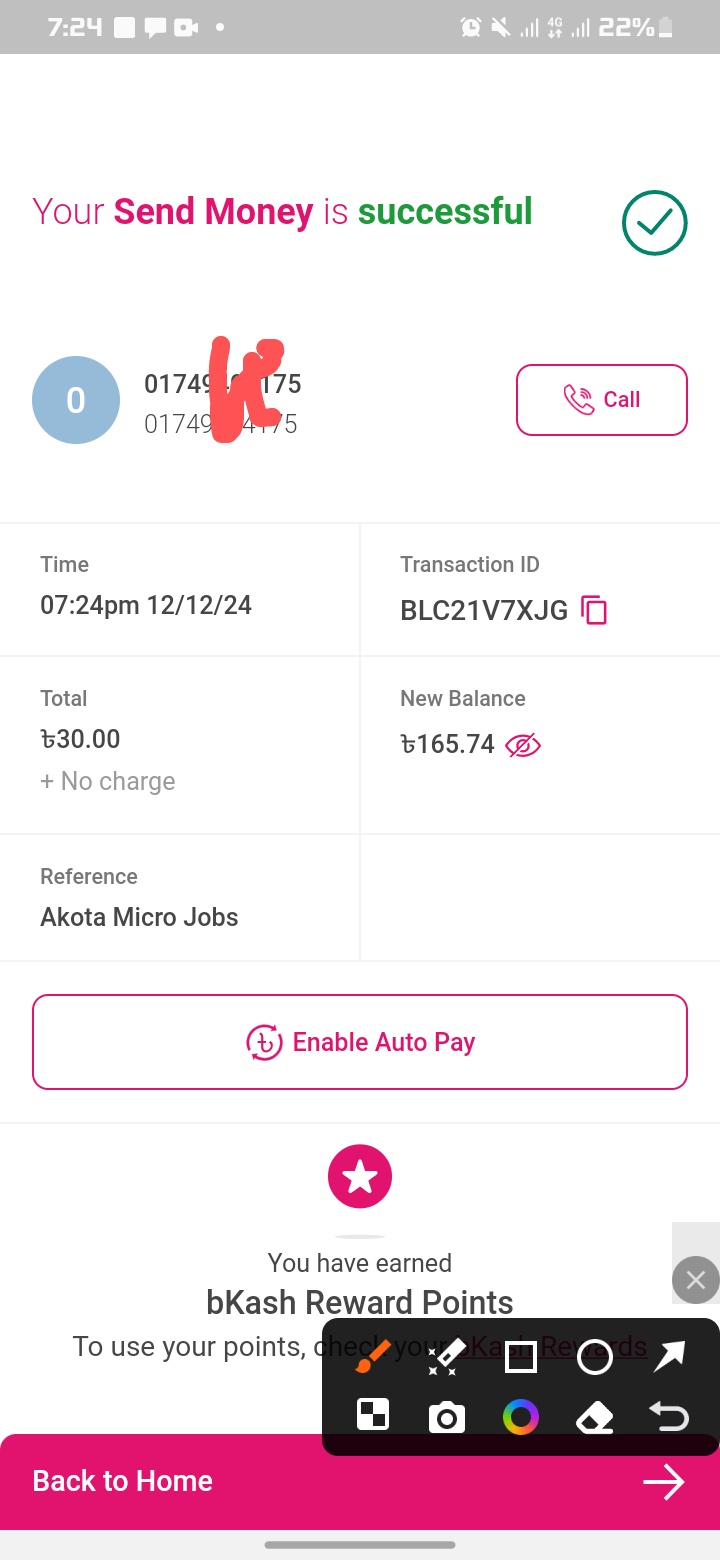Hide the new balance amount
Viewport: 720px width, 1560px height.
pyautogui.click(x=523, y=745)
